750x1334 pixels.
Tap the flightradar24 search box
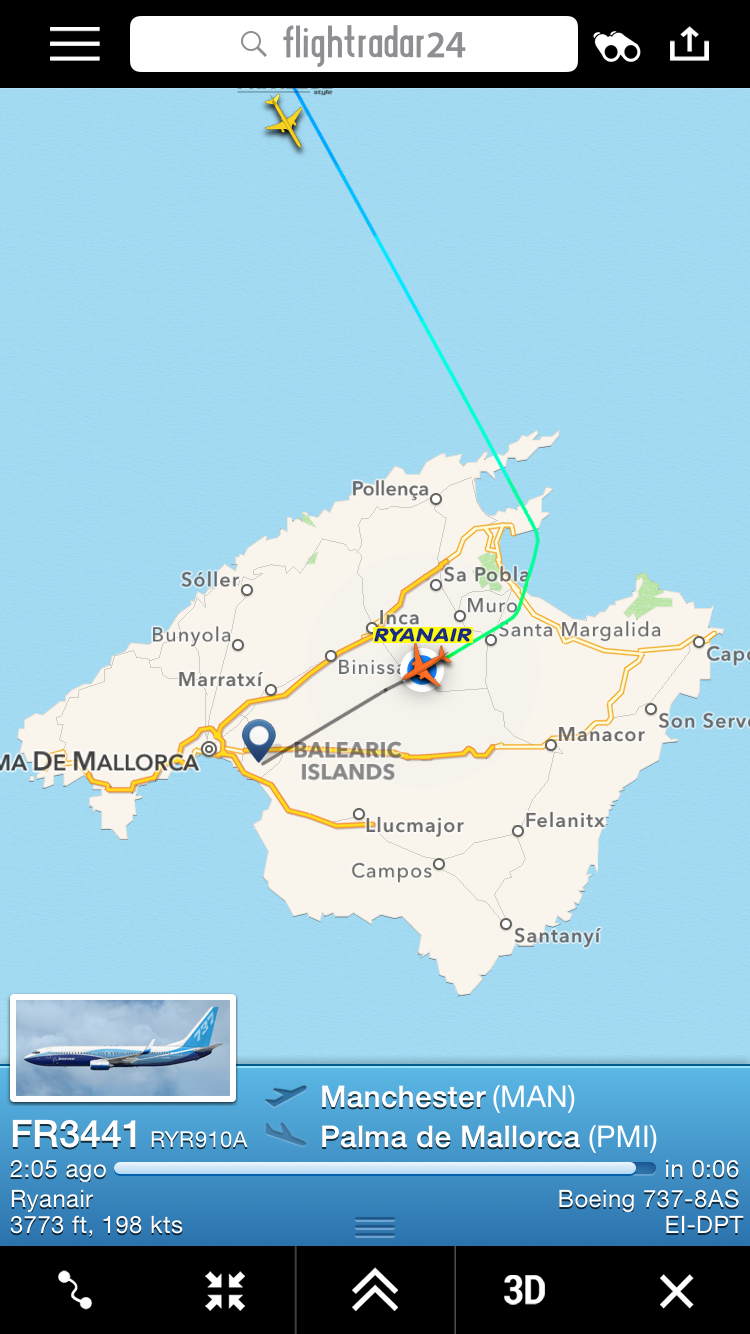(x=354, y=44)
